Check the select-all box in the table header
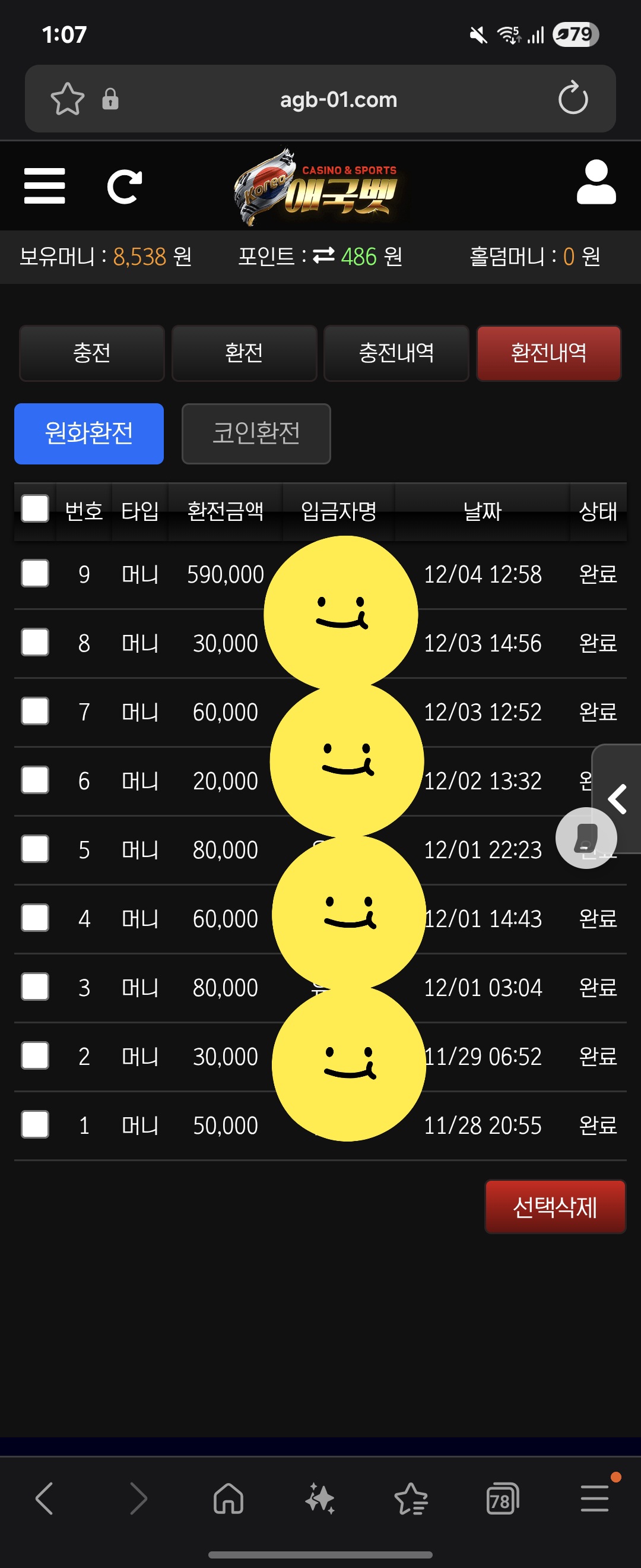 point(35,509)
